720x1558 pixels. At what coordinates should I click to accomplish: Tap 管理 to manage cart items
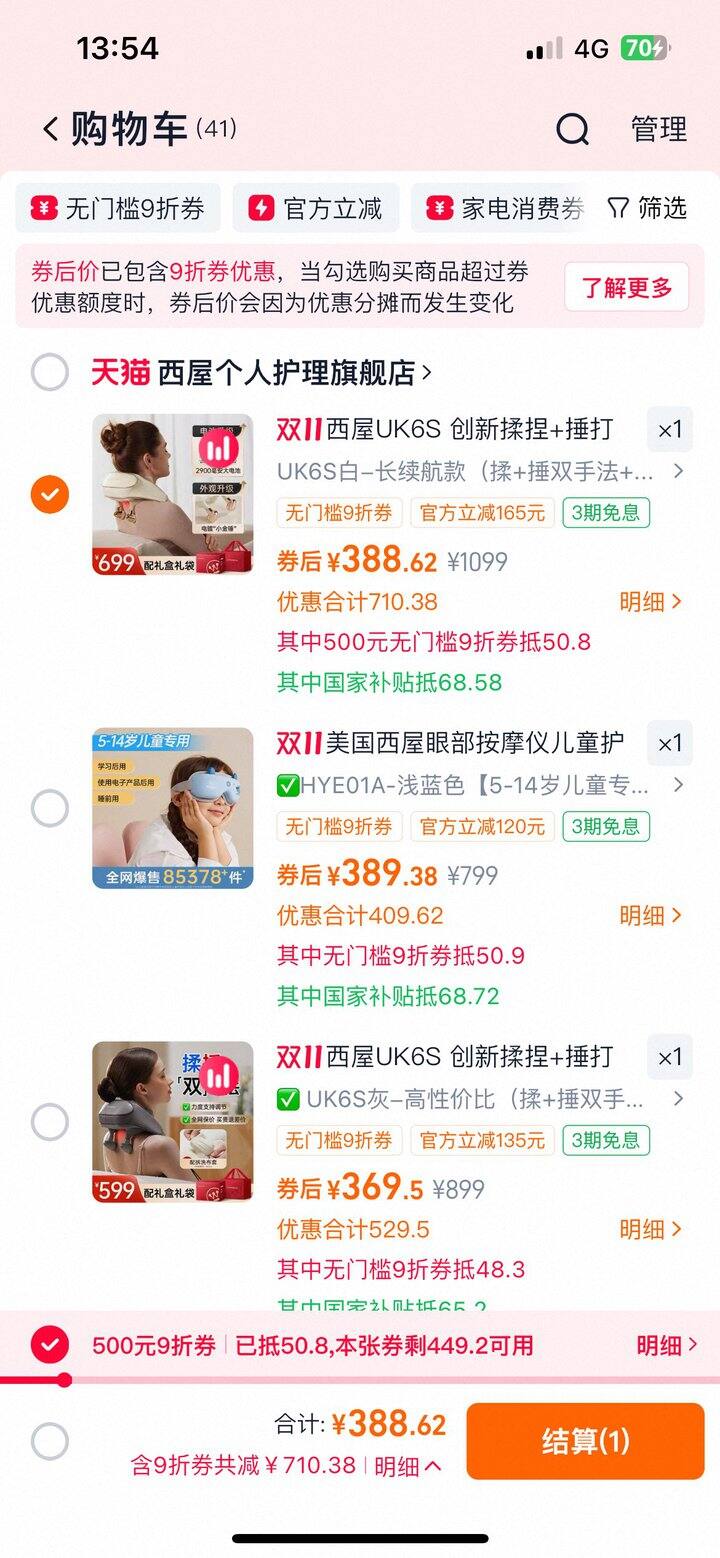pyautogui.click(x=658, y=129)
